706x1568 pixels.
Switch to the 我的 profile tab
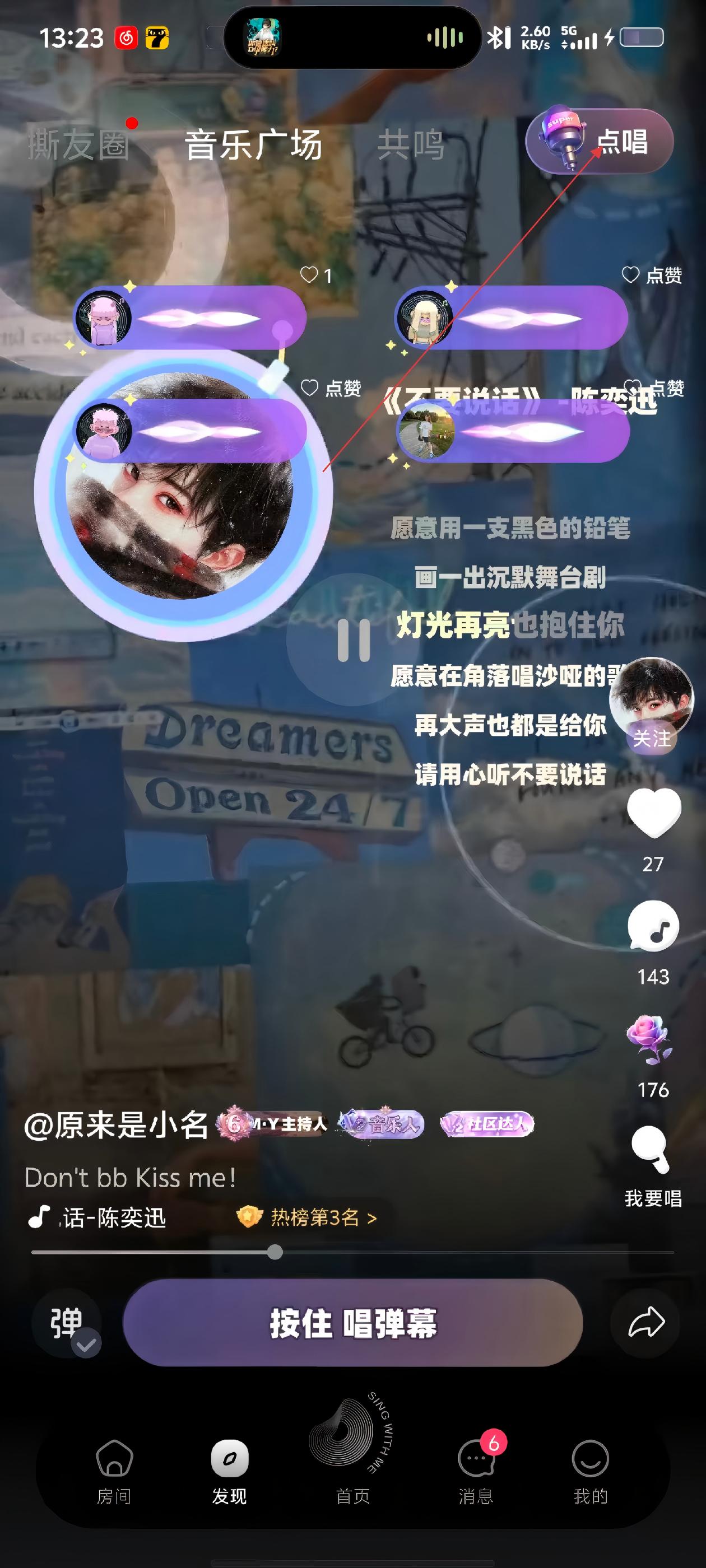click(590, 1469)
